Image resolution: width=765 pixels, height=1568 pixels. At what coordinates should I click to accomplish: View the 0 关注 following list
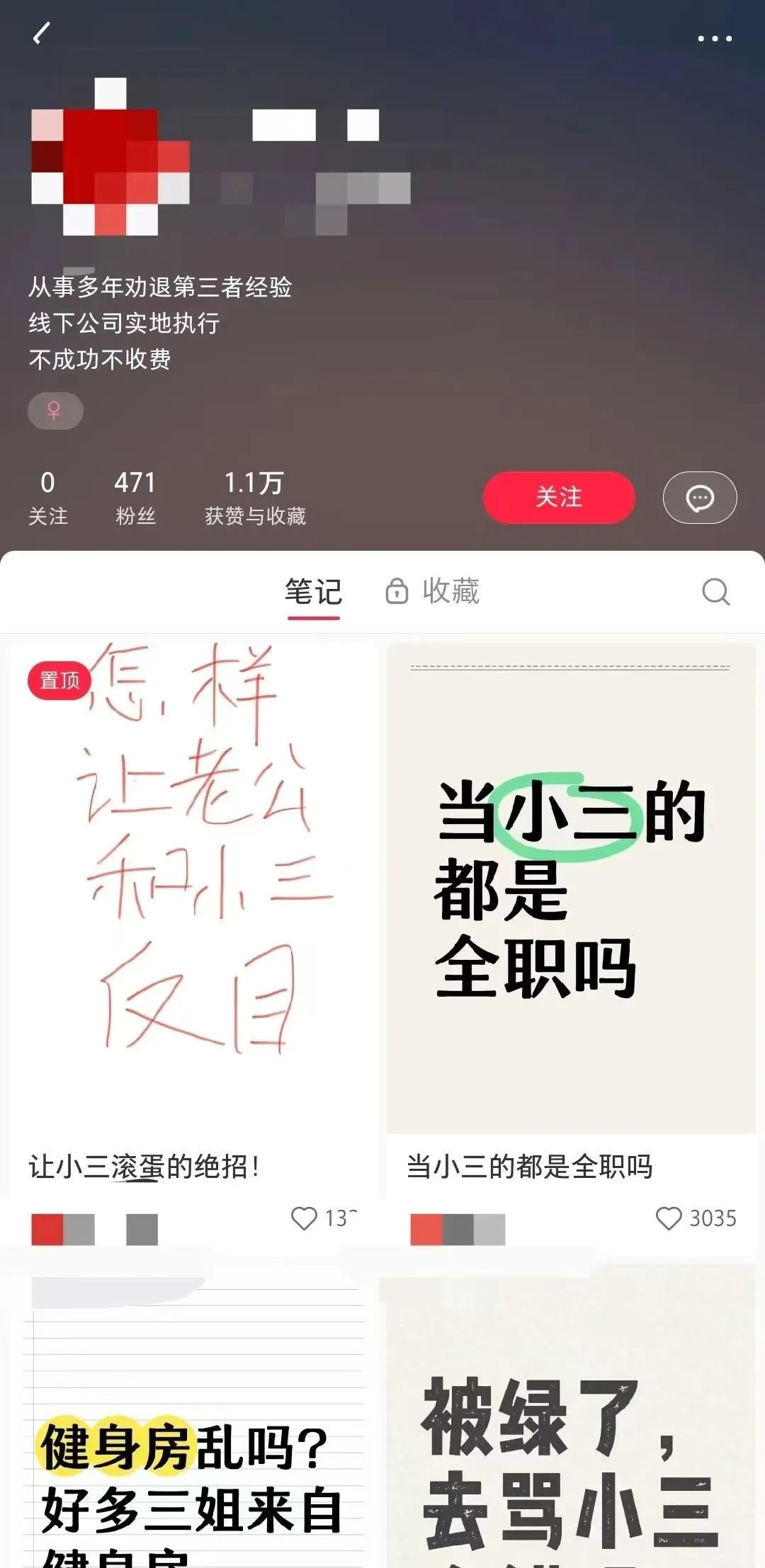(47, 498)
